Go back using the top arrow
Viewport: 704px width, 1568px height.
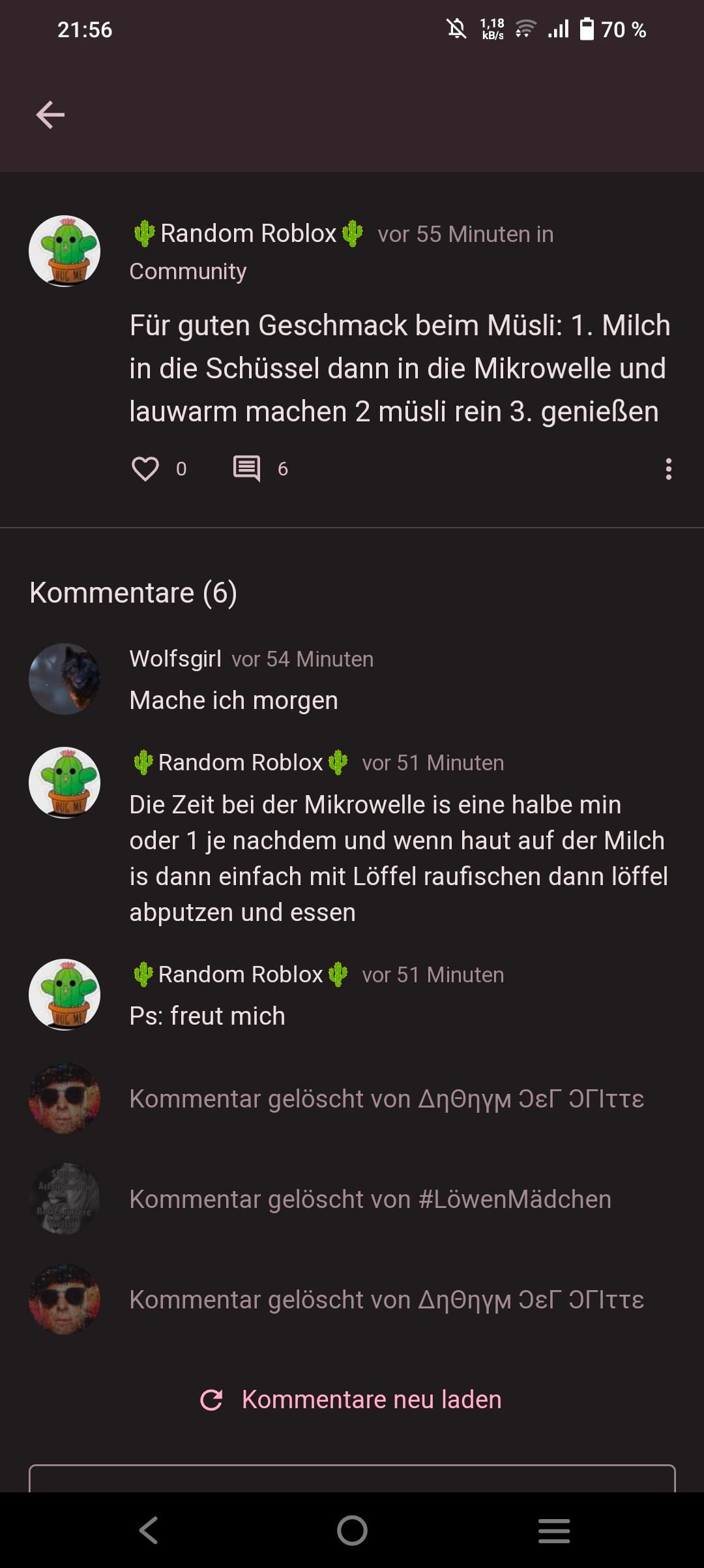pos(50,115)
